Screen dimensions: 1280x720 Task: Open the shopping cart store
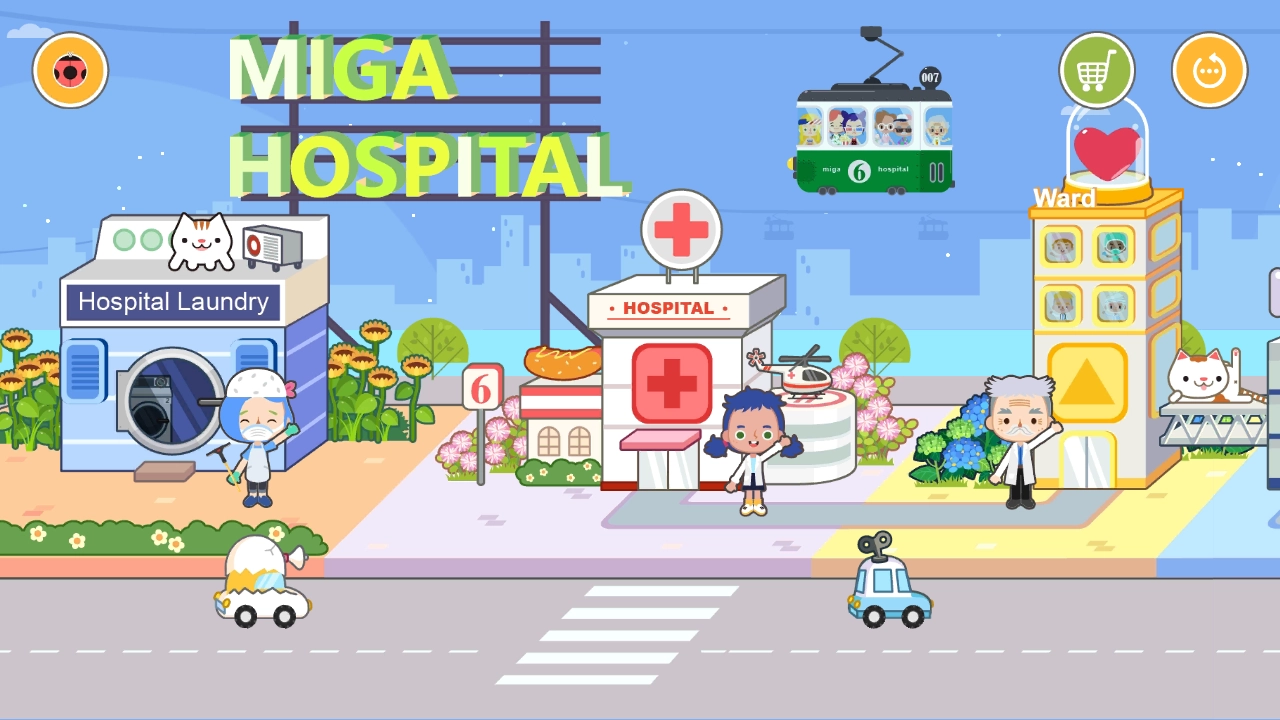click(1096, 71)
